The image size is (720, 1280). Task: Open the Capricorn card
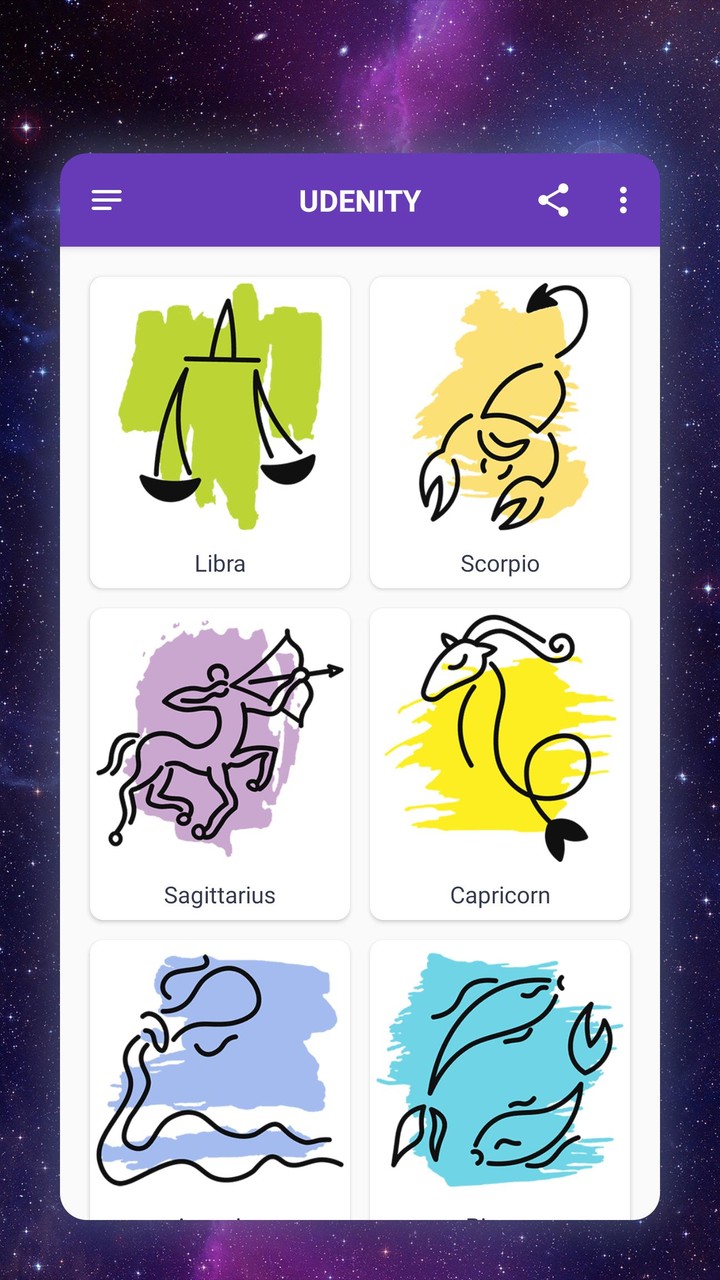pos(499,760)
